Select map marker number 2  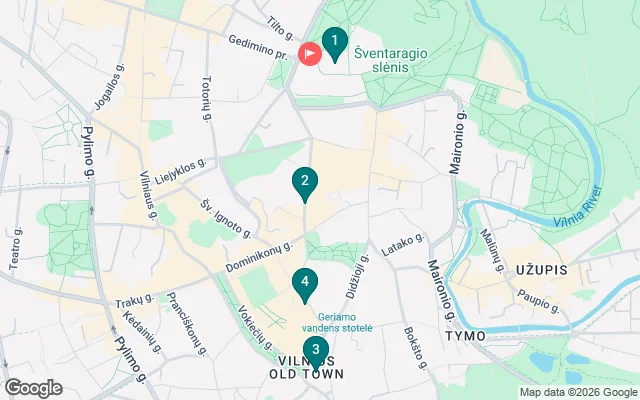click(305, 182)
